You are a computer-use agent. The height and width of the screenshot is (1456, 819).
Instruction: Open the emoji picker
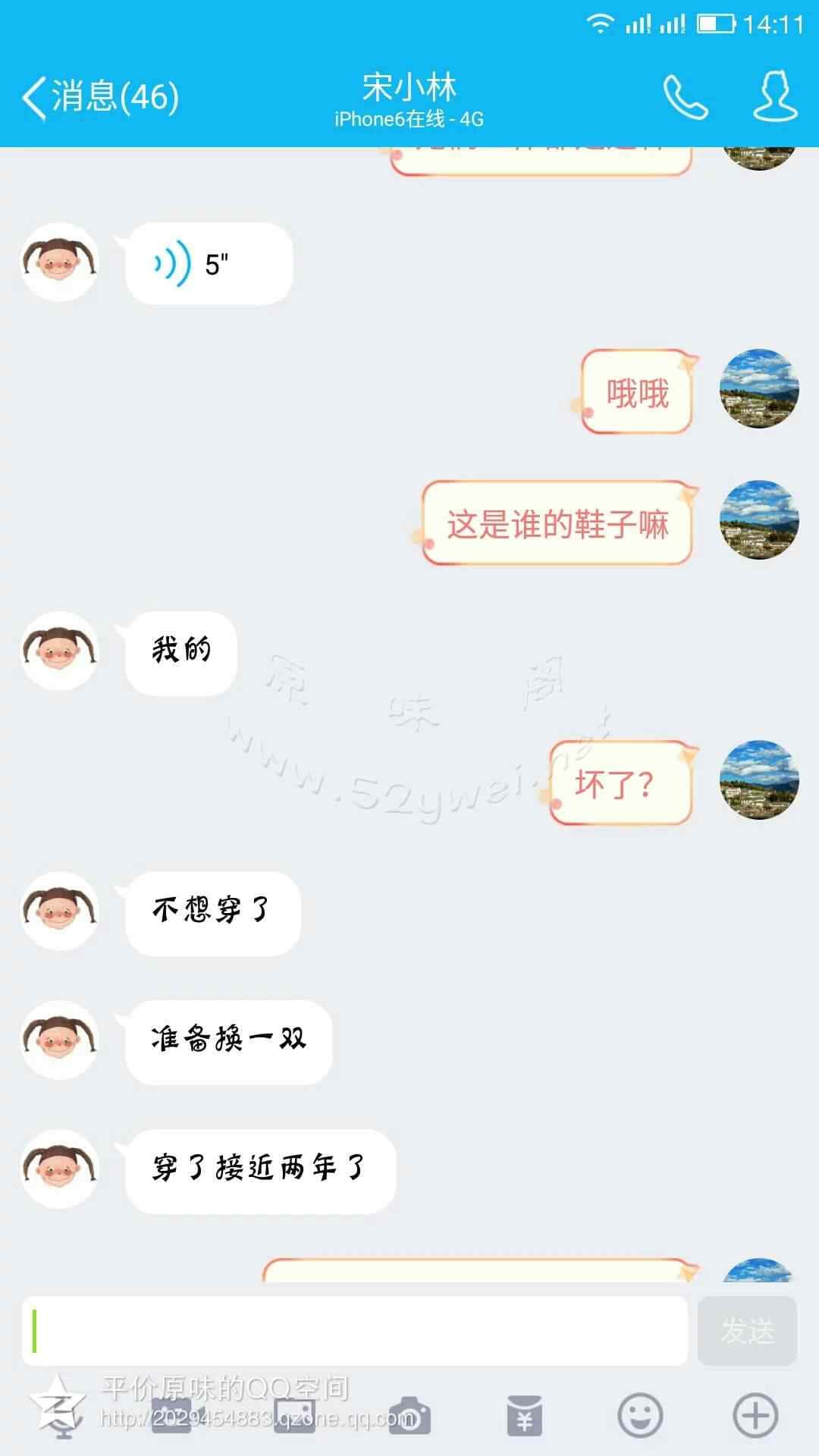coord(640,1415)
